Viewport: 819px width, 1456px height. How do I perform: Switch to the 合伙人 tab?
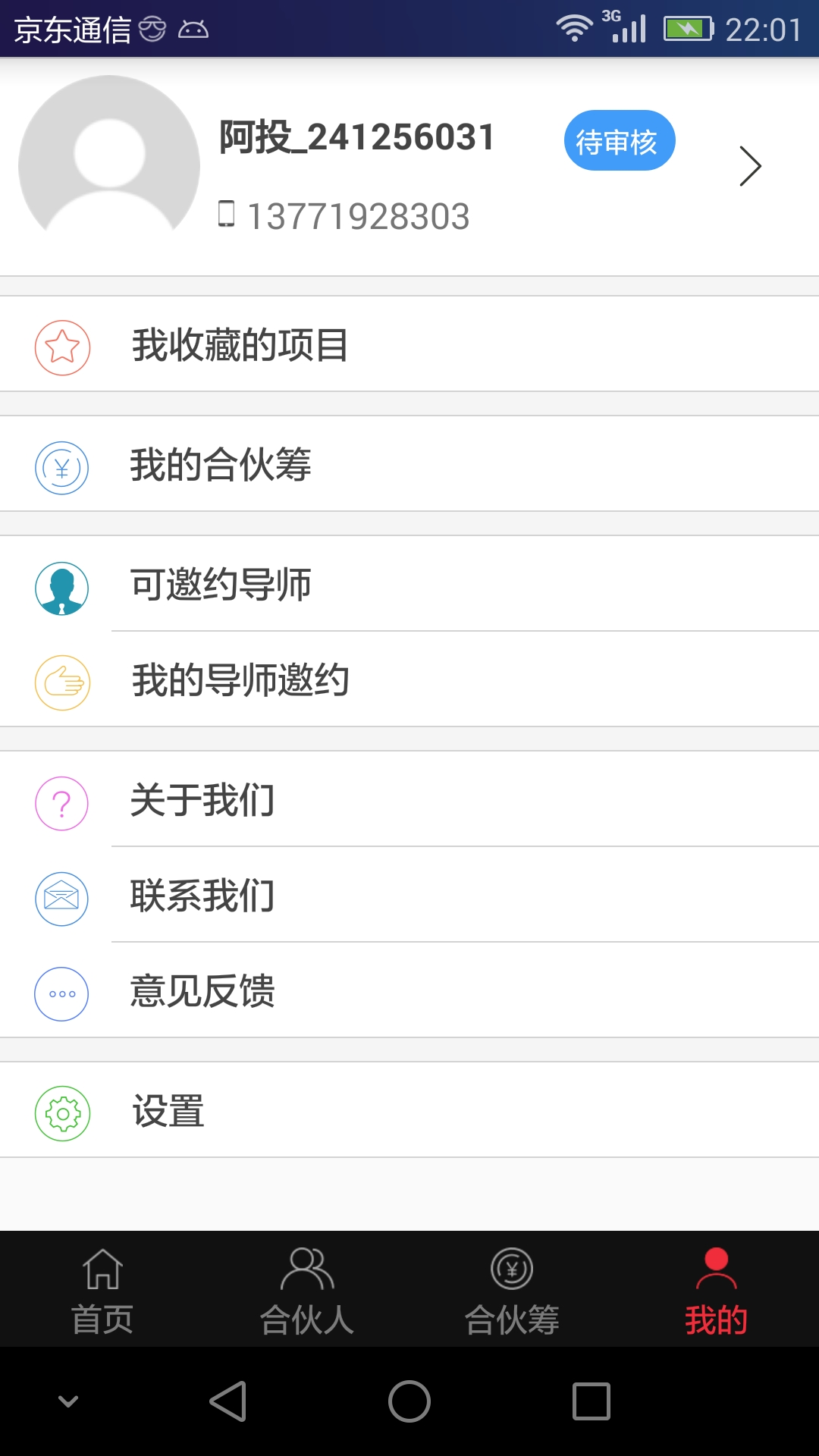coord(307,1289)
